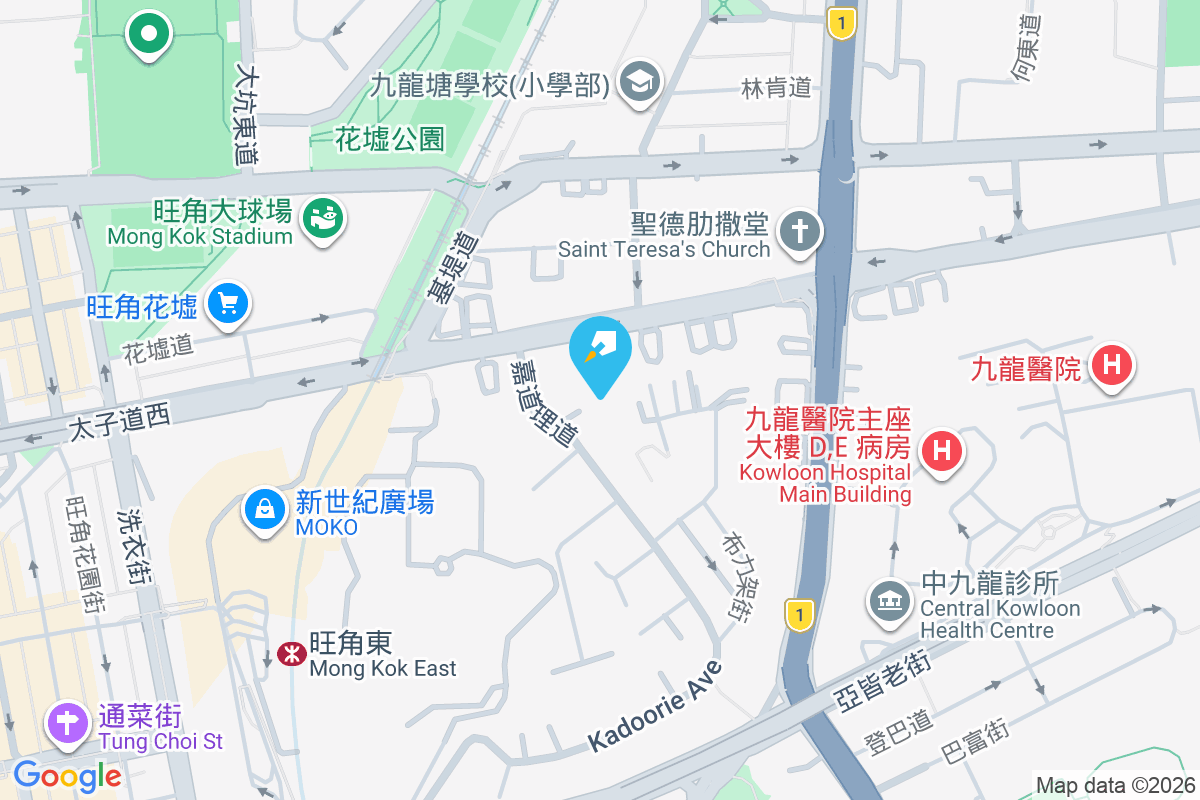Image resolution: width=1200 pixels, height=800 pixels.
Task: Tap the Mong Kok East station icon
Action: (x=289, y=654)
